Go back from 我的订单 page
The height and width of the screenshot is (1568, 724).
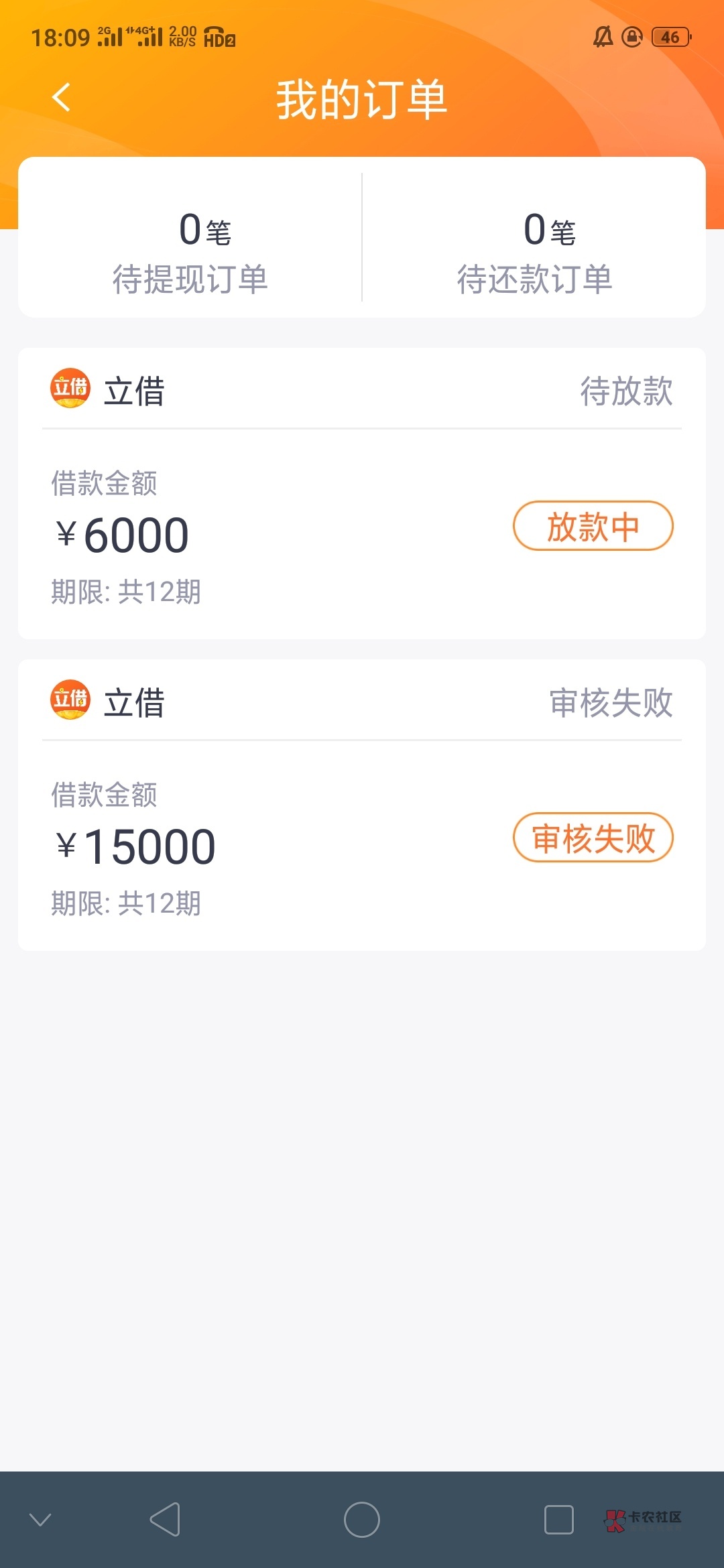[61, 98]
